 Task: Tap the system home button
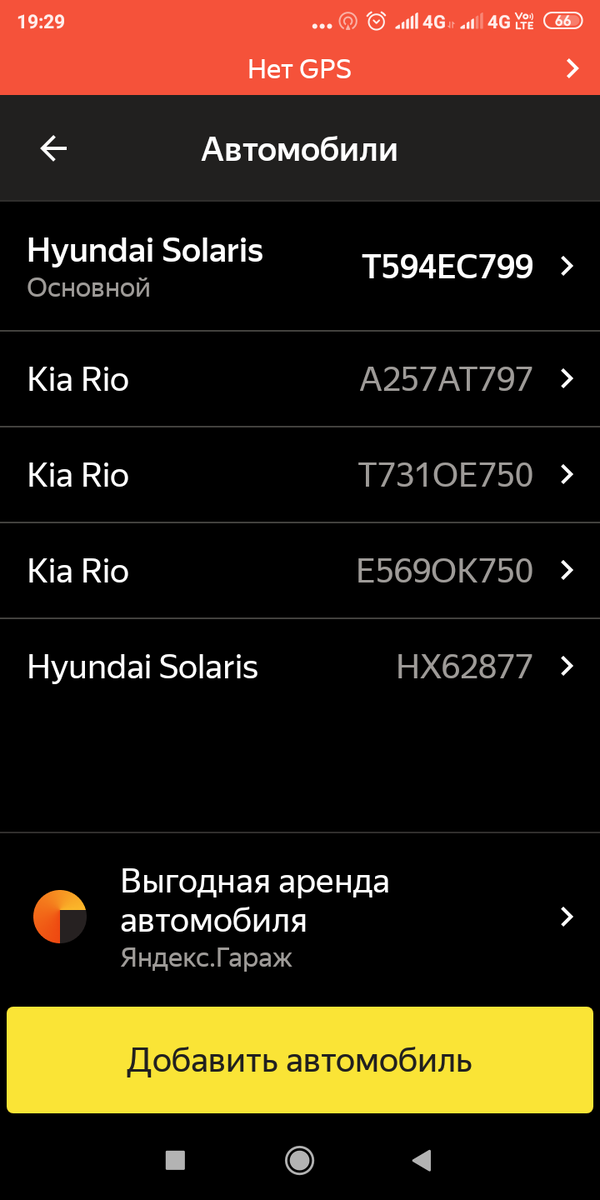coord(299,1160)
